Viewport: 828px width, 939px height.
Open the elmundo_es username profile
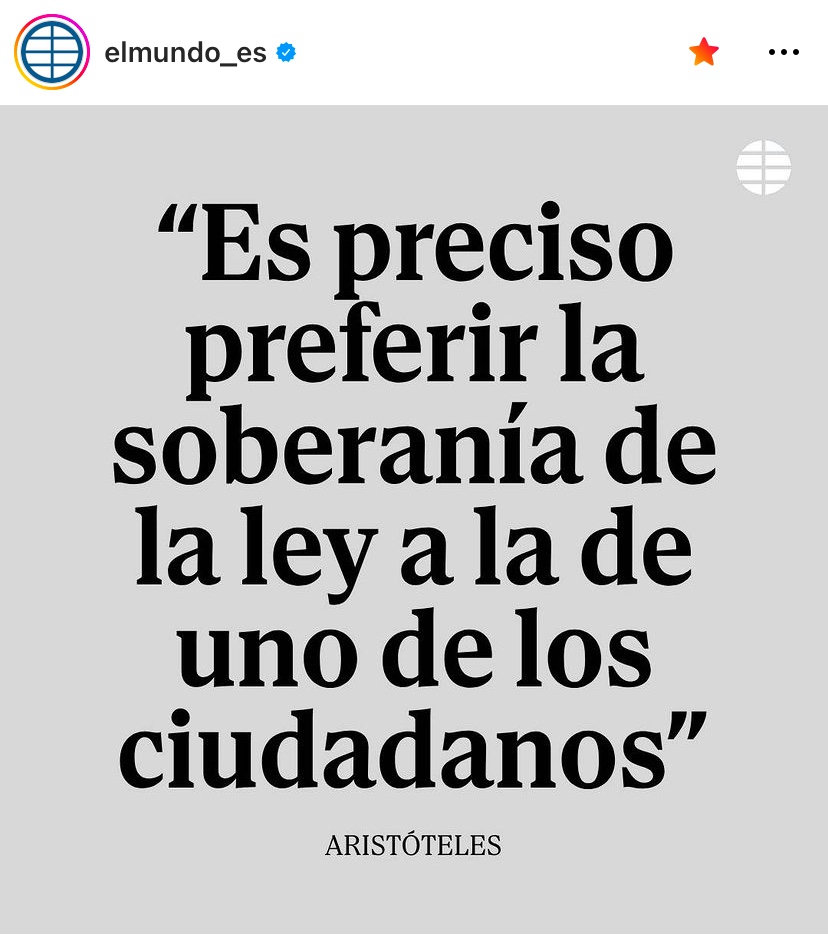click(x=185, y=53)
